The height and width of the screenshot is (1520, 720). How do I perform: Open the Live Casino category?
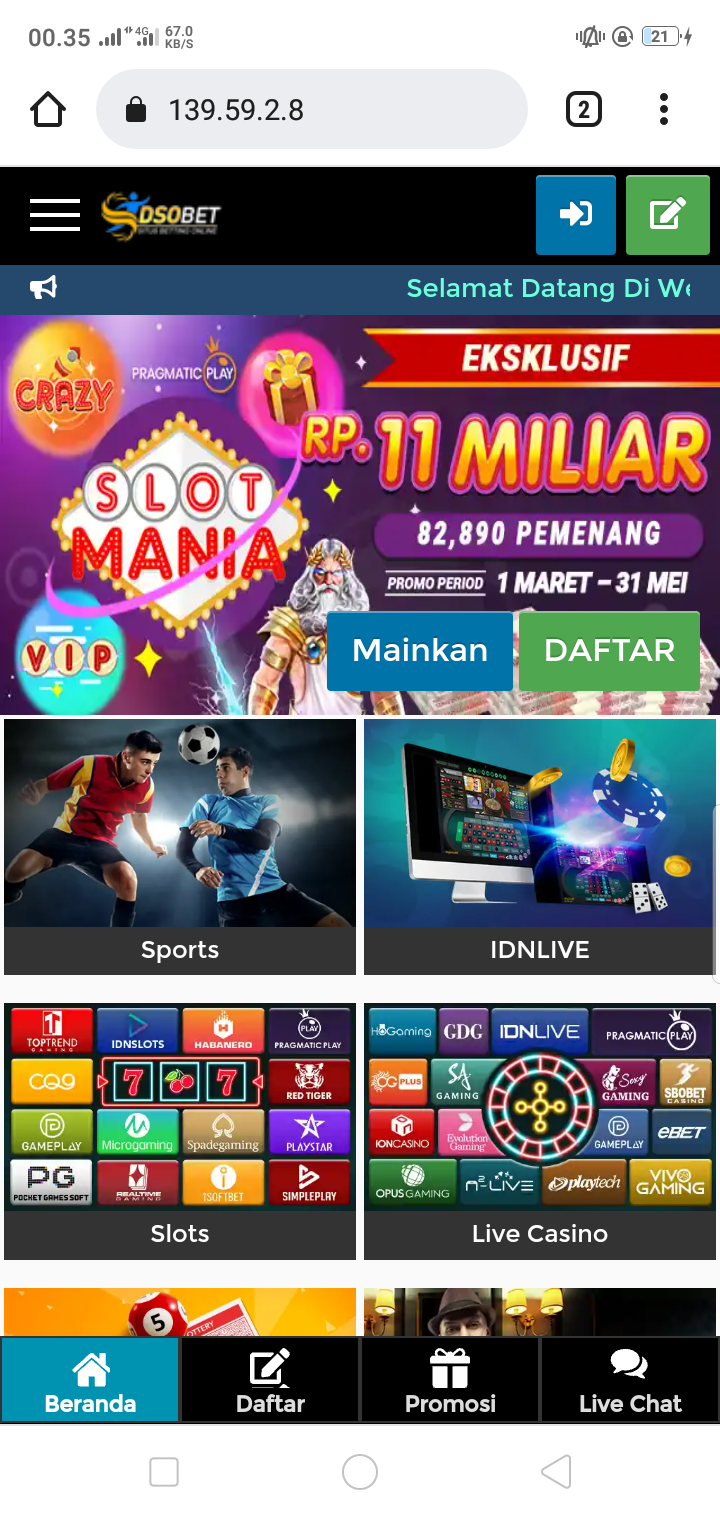coord(540,1130)
